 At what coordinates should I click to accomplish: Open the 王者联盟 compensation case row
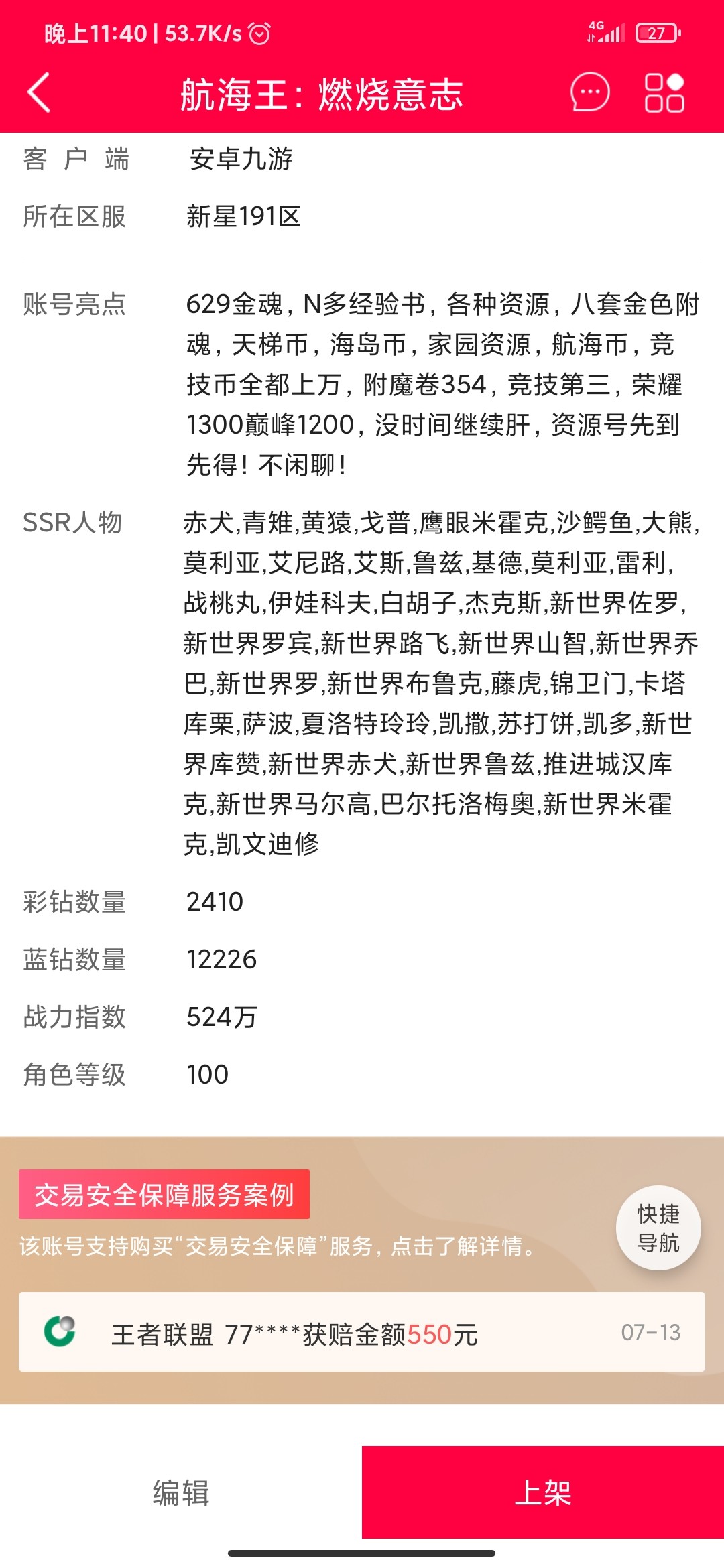[x=362, y=1332]
